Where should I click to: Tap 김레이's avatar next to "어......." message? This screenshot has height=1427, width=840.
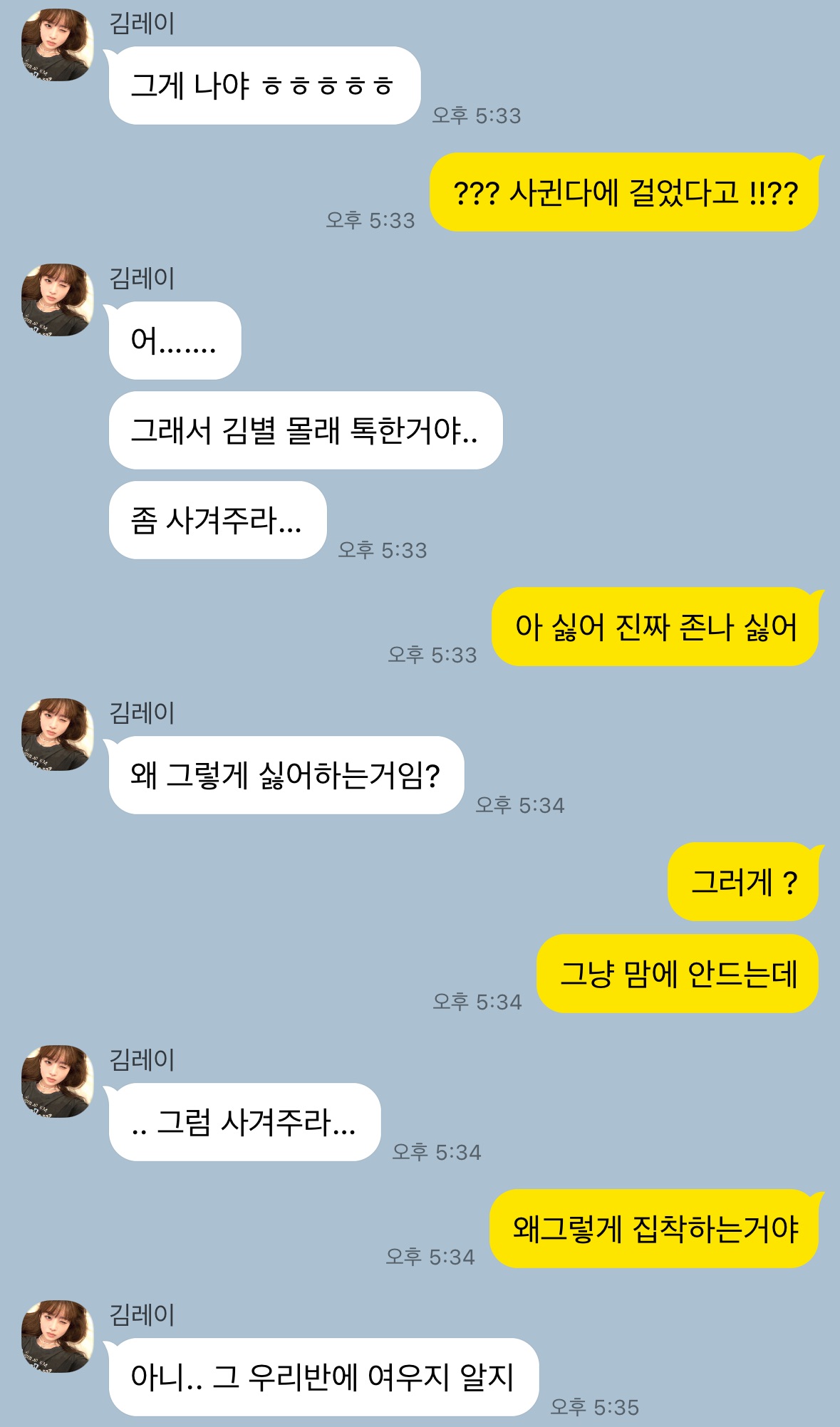pos(57,300)
